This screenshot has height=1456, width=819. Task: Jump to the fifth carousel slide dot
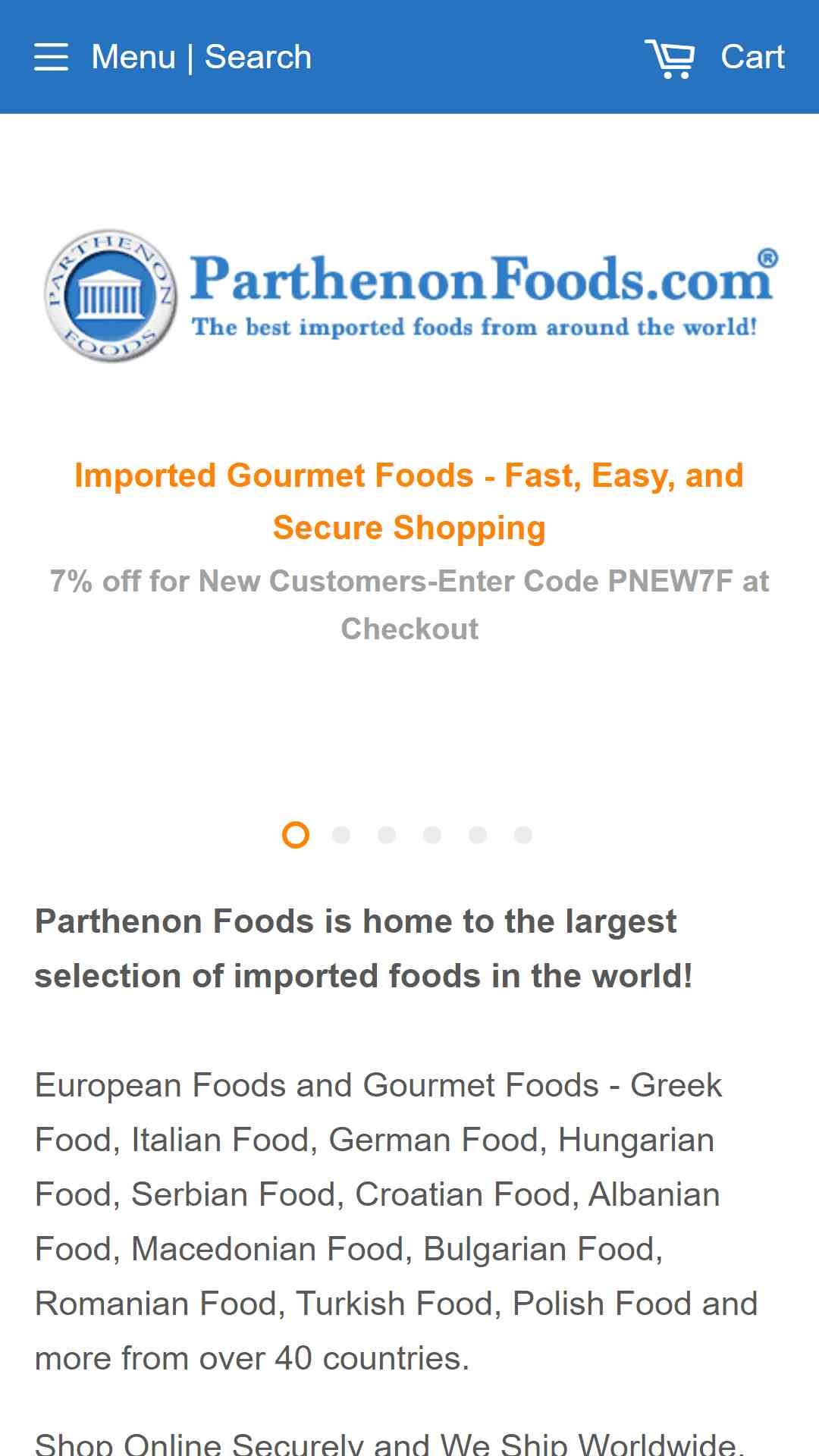pos(478,835)
